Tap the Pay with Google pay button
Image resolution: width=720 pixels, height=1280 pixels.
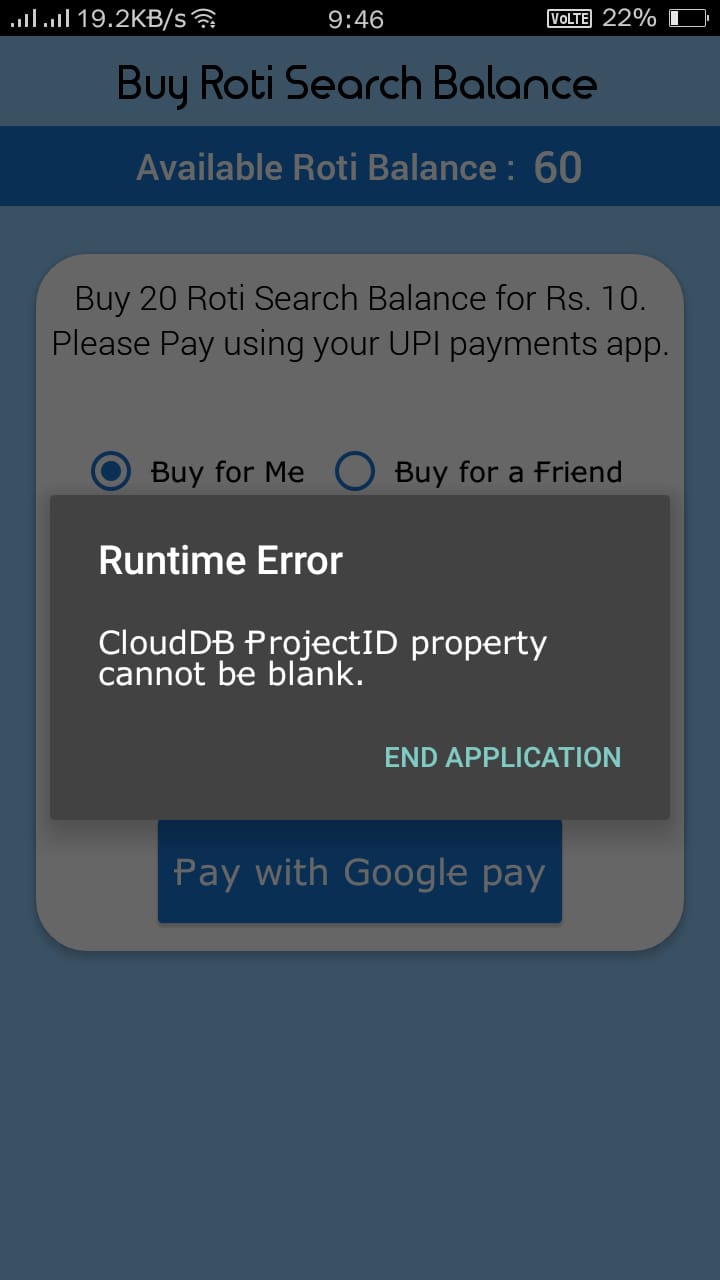pyautogui.click(x=360, y=872)
